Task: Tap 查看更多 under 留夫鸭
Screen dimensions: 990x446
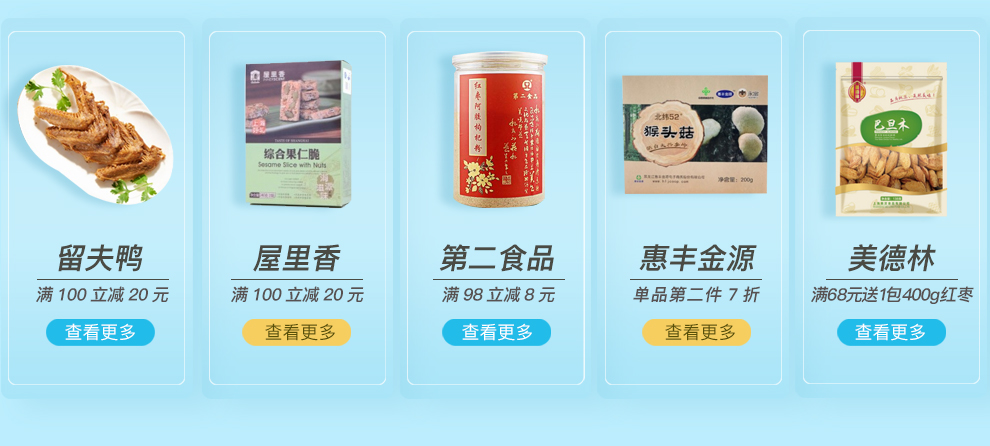Action: tap(100, 332)
